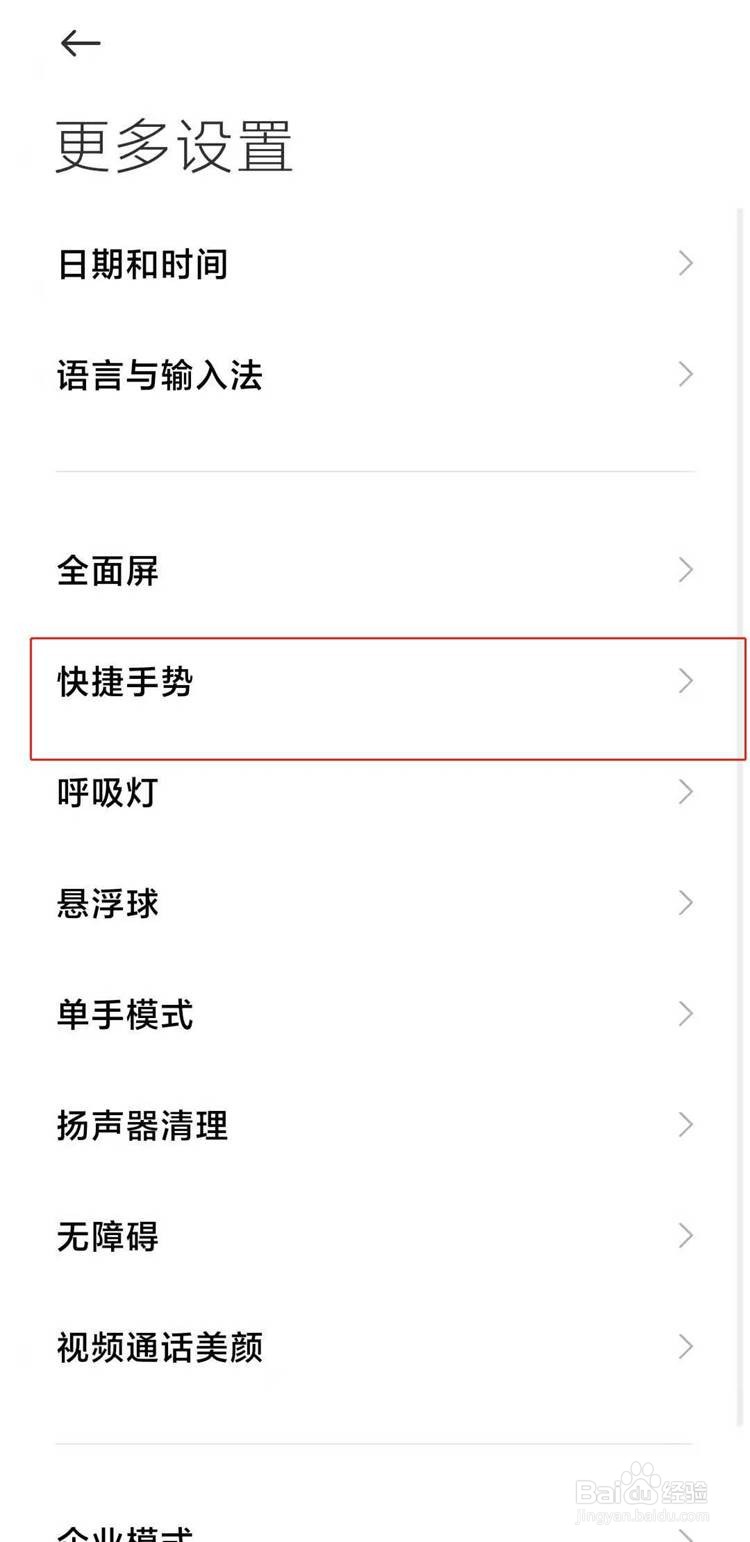Open 单手模式 settings
This screenshot has height=1542, width=750.
pos(125,1014)
